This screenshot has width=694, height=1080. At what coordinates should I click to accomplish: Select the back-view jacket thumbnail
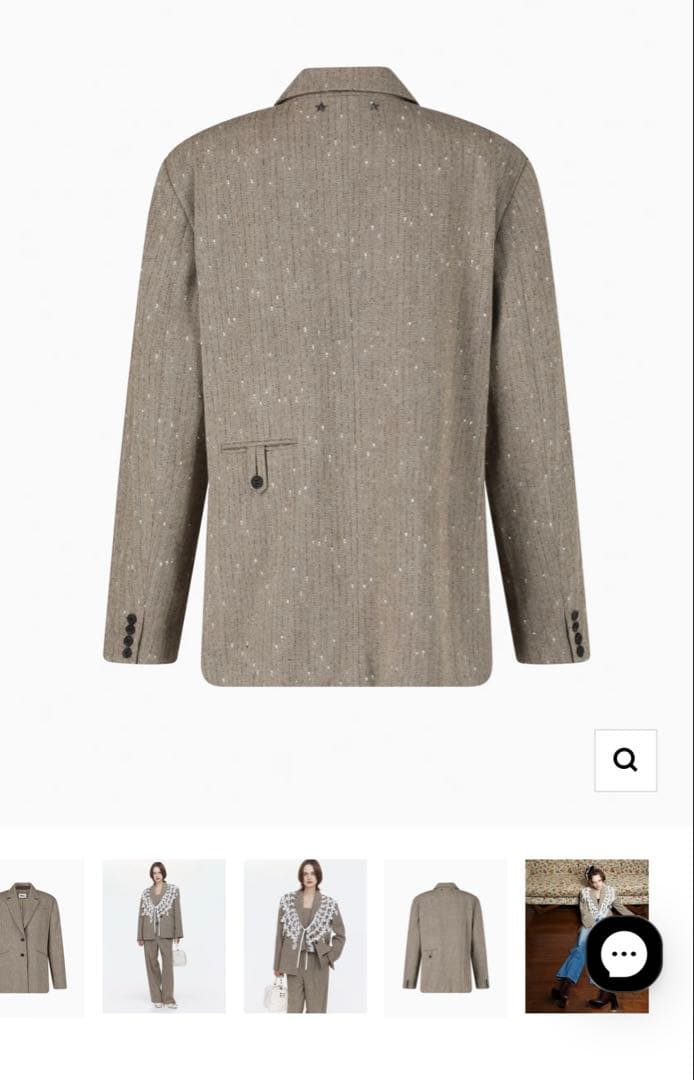(x=445, y=936)
